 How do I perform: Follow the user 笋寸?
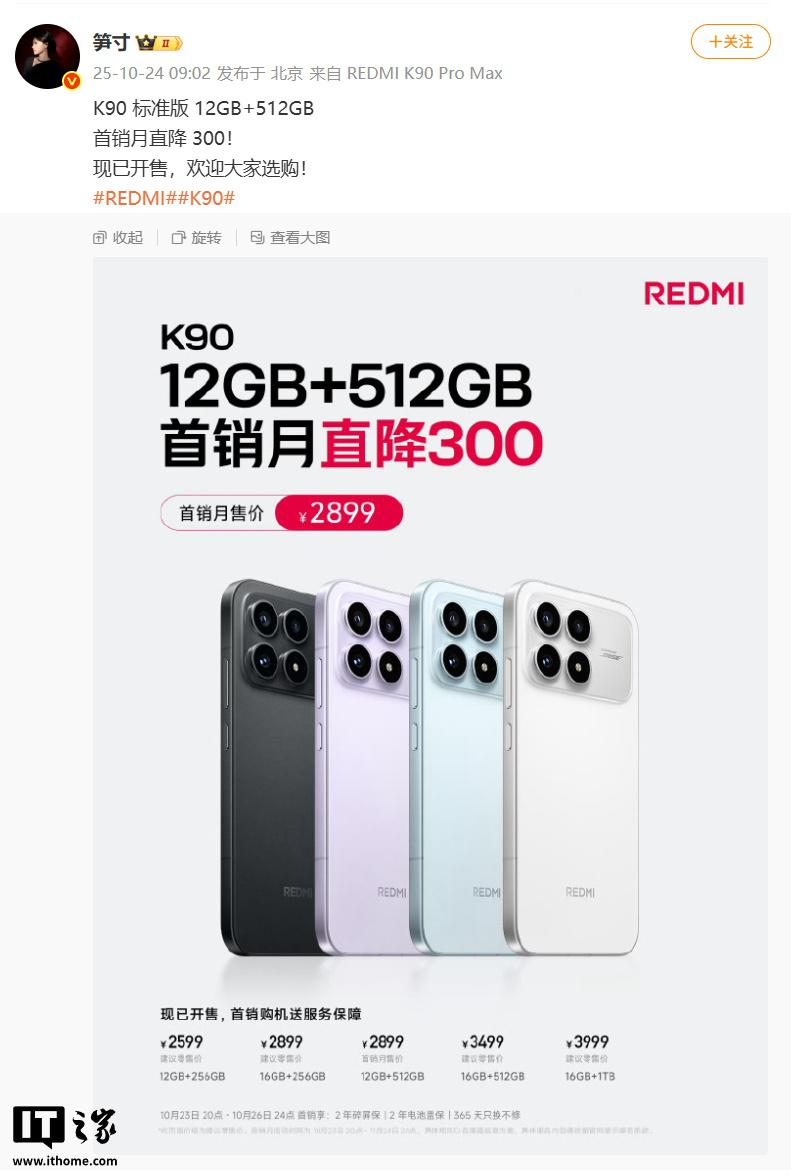point(730,42)
